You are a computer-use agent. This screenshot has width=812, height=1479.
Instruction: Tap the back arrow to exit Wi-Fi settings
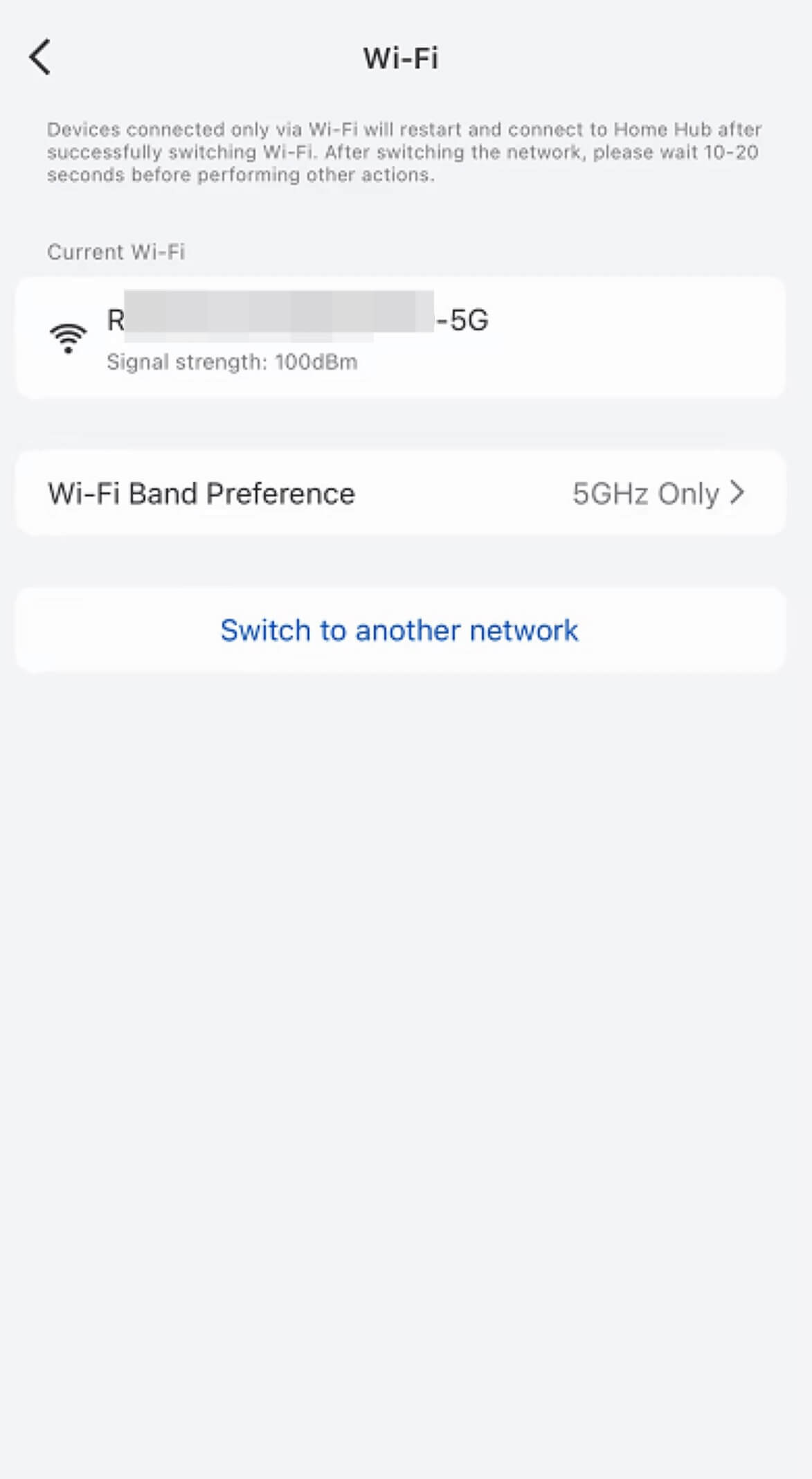coord(39,57)
